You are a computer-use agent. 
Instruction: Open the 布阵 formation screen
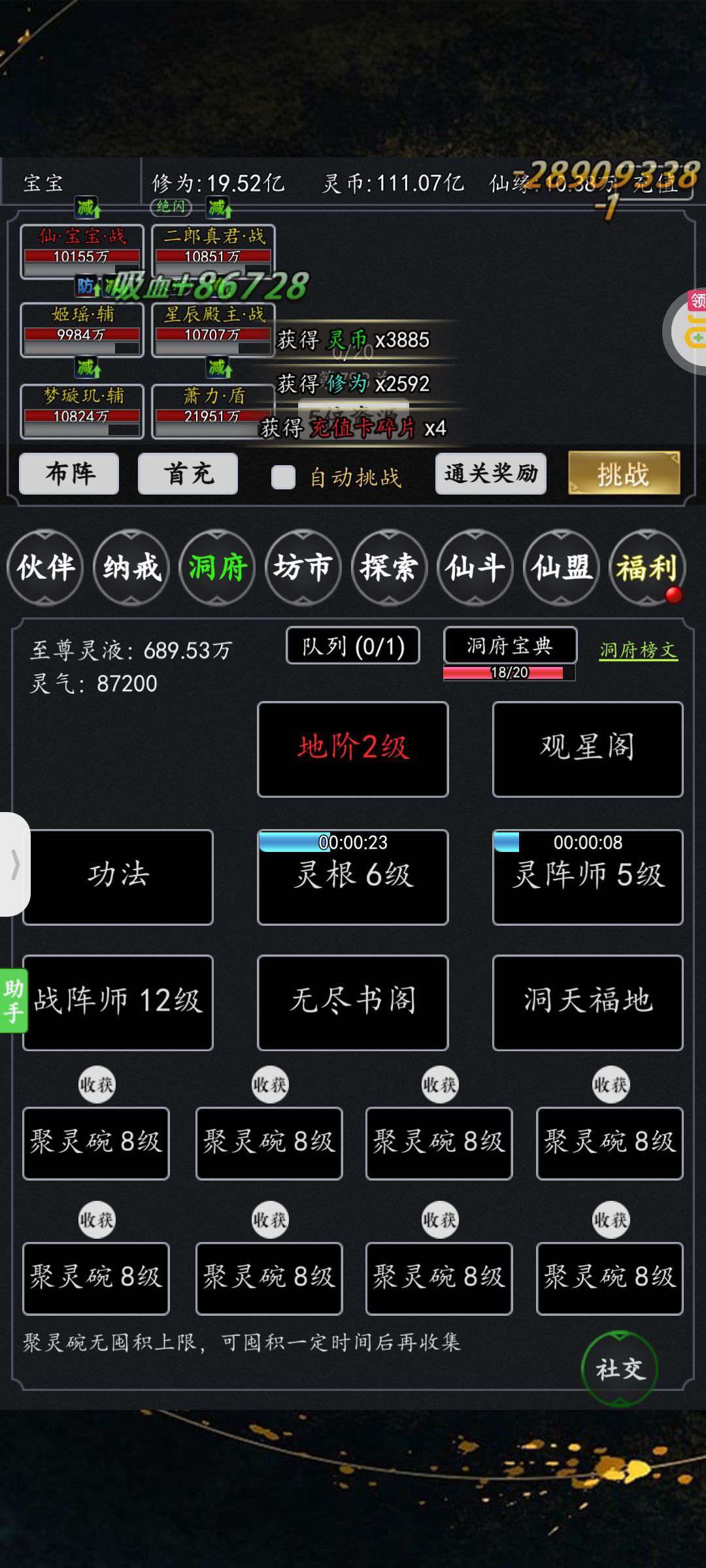pos(69,473)
